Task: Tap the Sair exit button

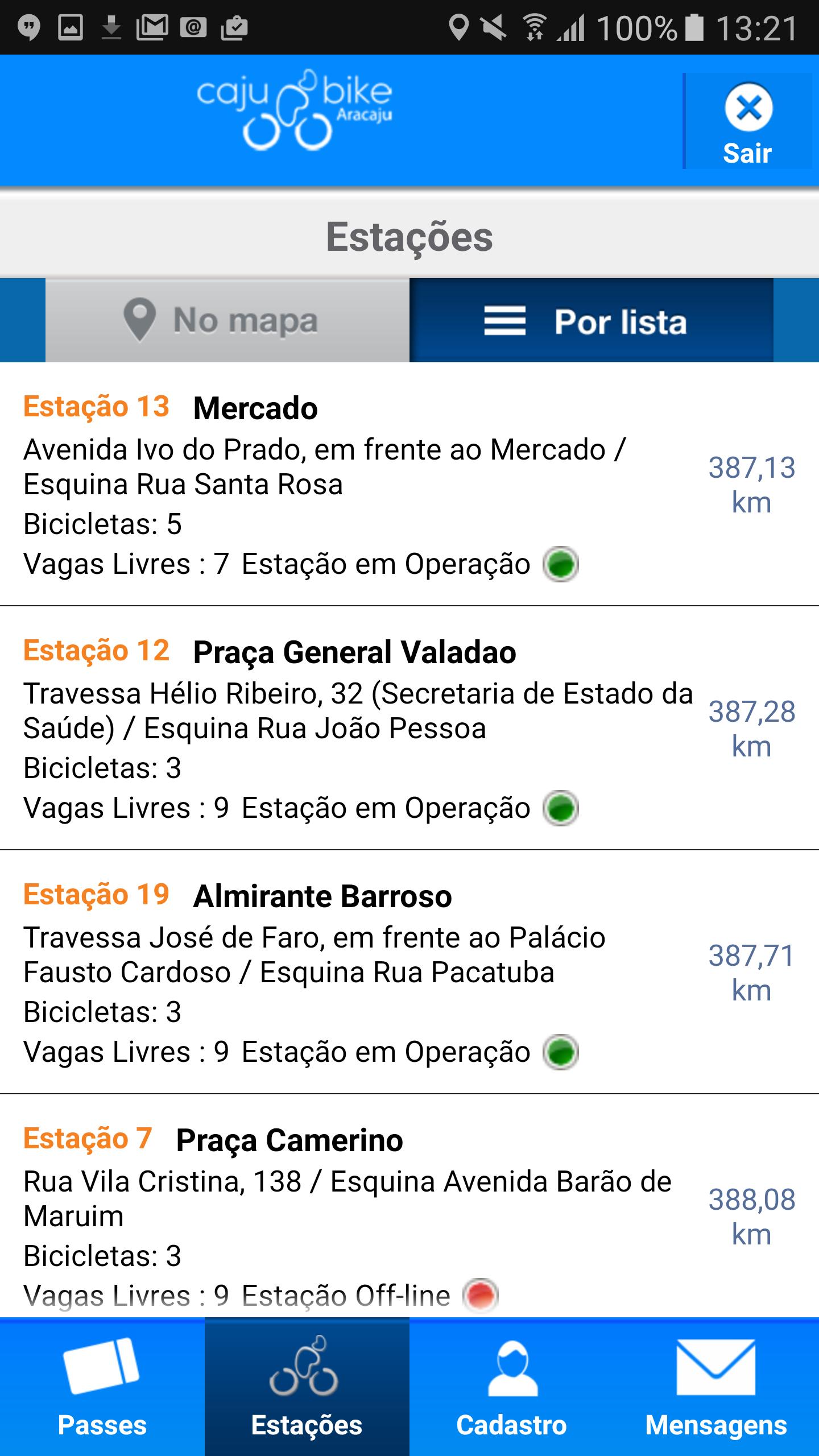Action: click(x=750, y=121)
